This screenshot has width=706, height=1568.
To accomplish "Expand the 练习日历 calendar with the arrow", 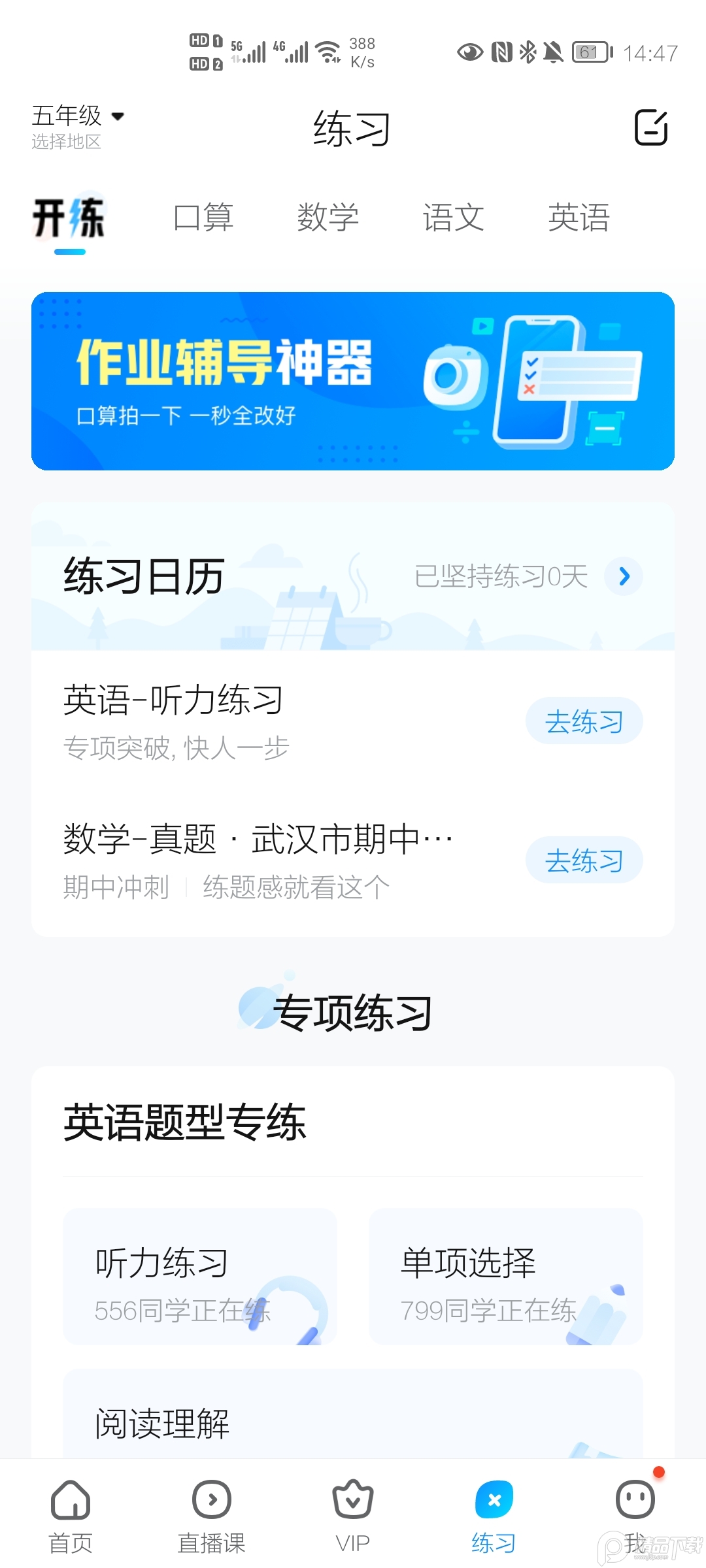I will pyautogui.click(x=626, y=576).
